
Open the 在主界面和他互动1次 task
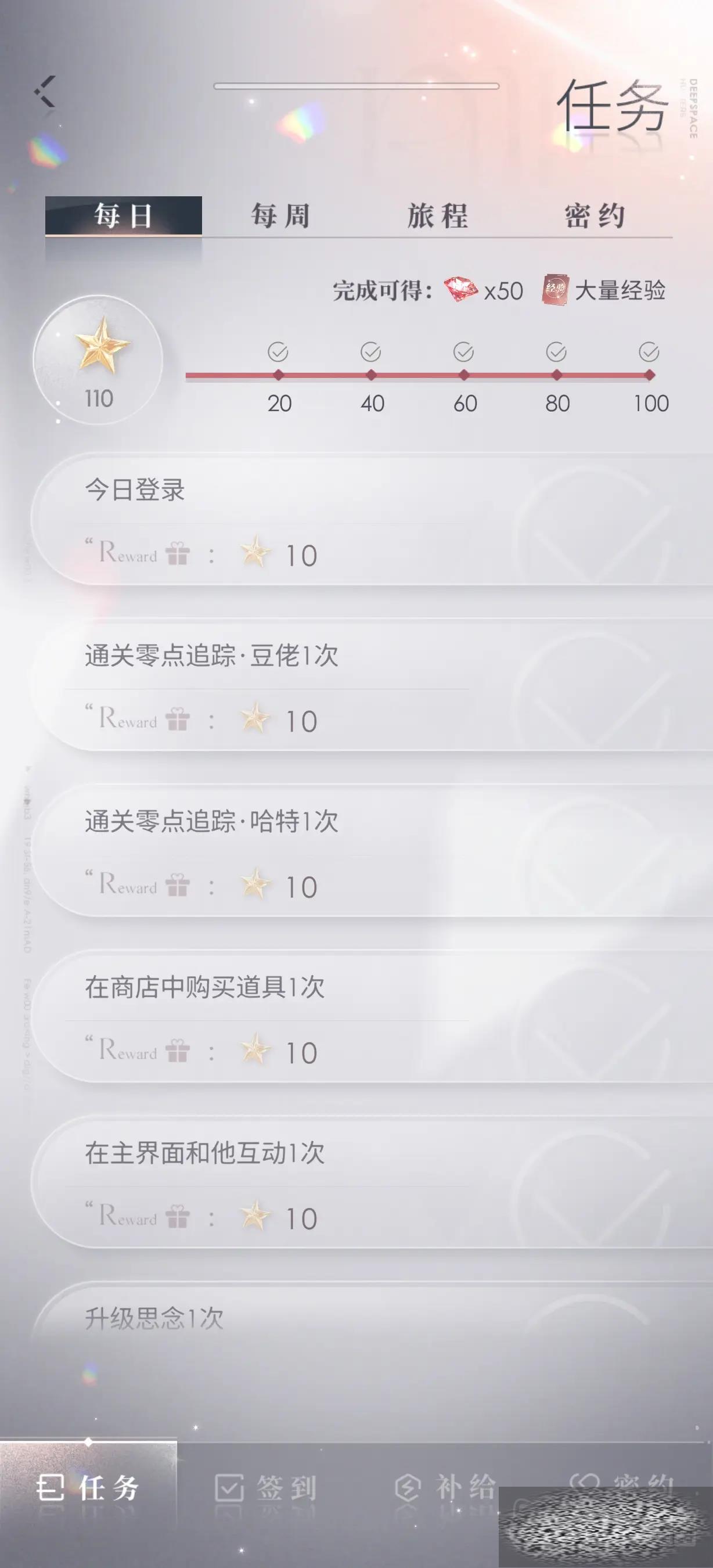pyautogui.click(x=365, y=1183)
